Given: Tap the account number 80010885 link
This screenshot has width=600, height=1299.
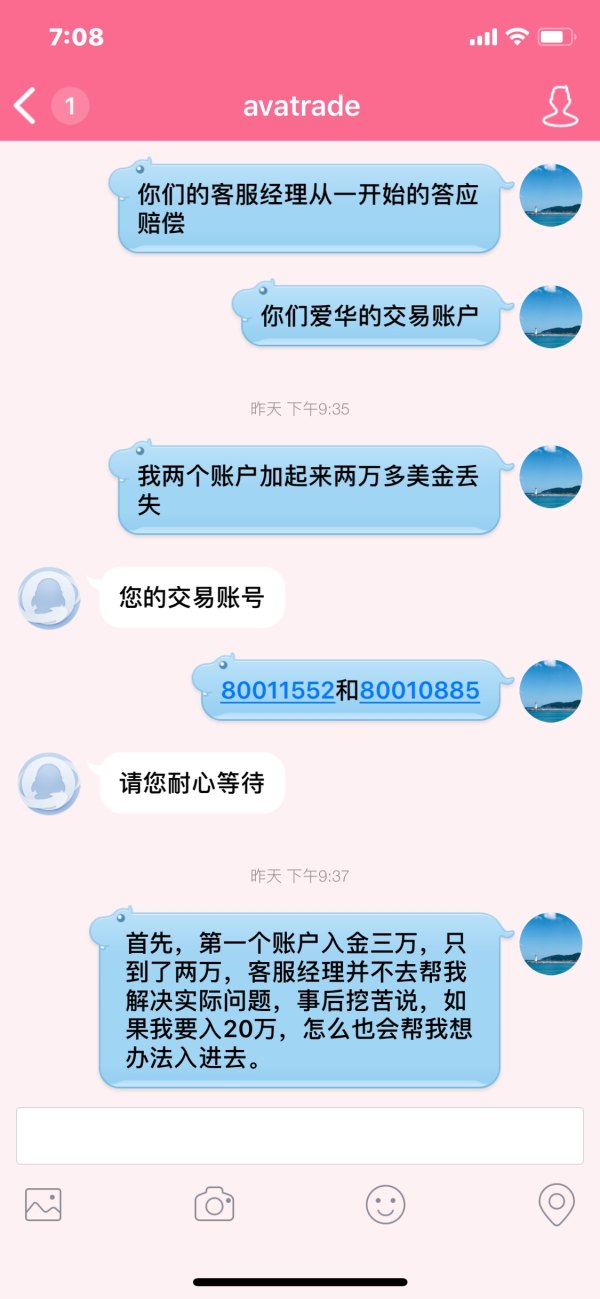Looking at the screenshot, I should point(419,690).
